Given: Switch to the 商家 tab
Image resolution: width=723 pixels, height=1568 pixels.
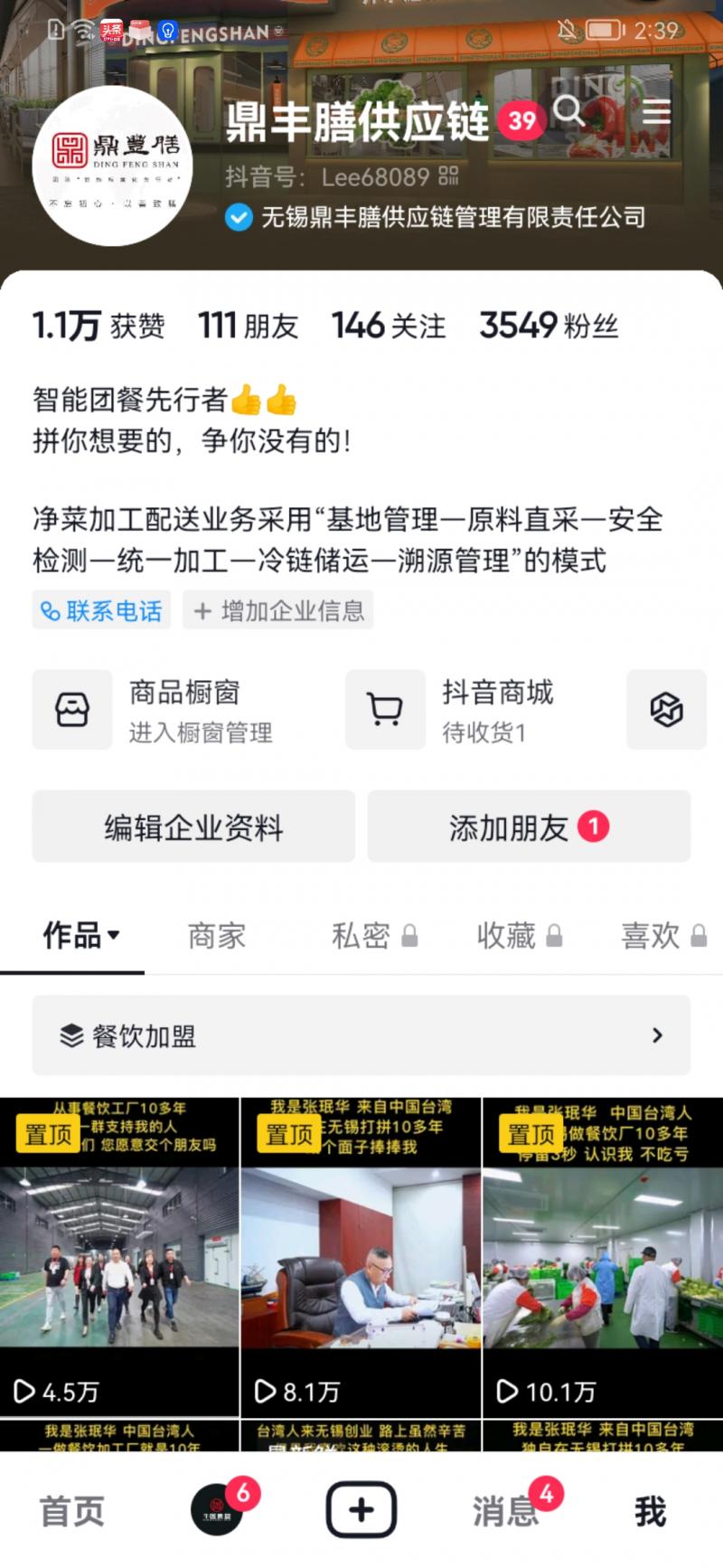Looking at the screenshot, I should pyautogui.click(x=217, y=936).
